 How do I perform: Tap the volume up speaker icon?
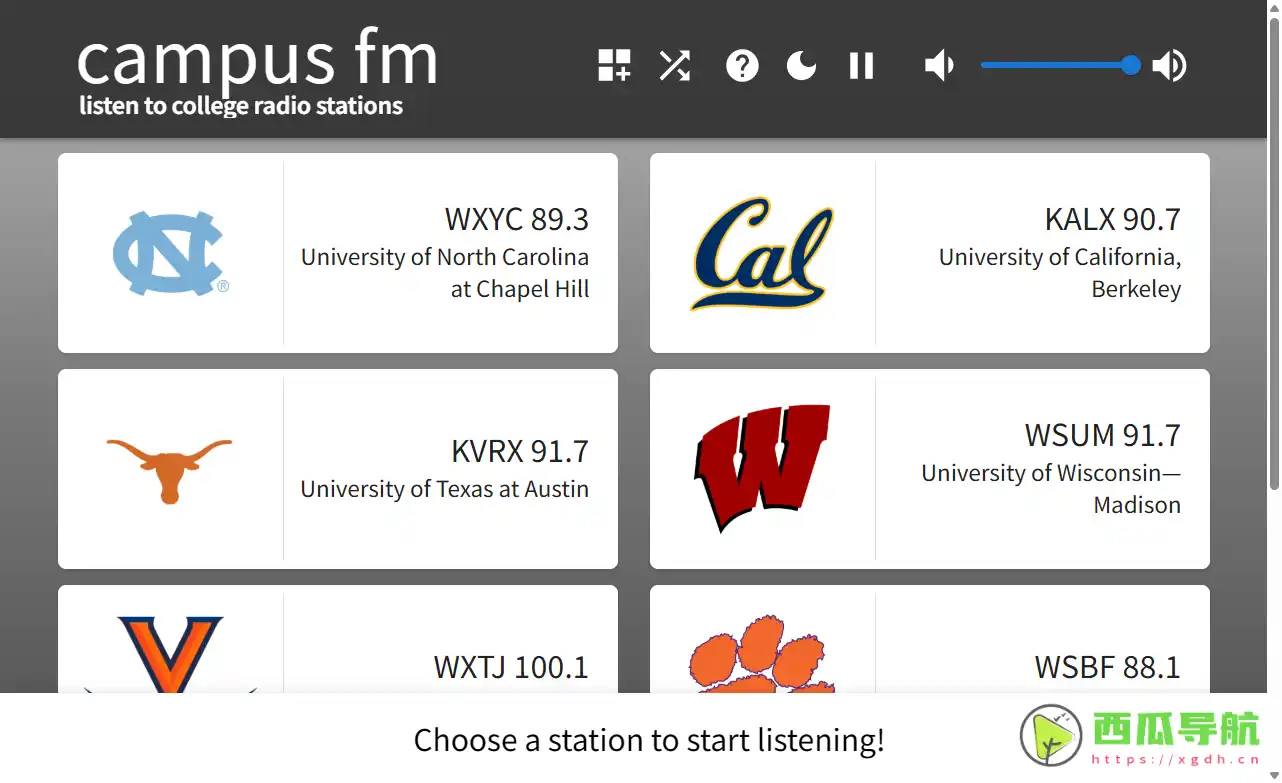1168,66
